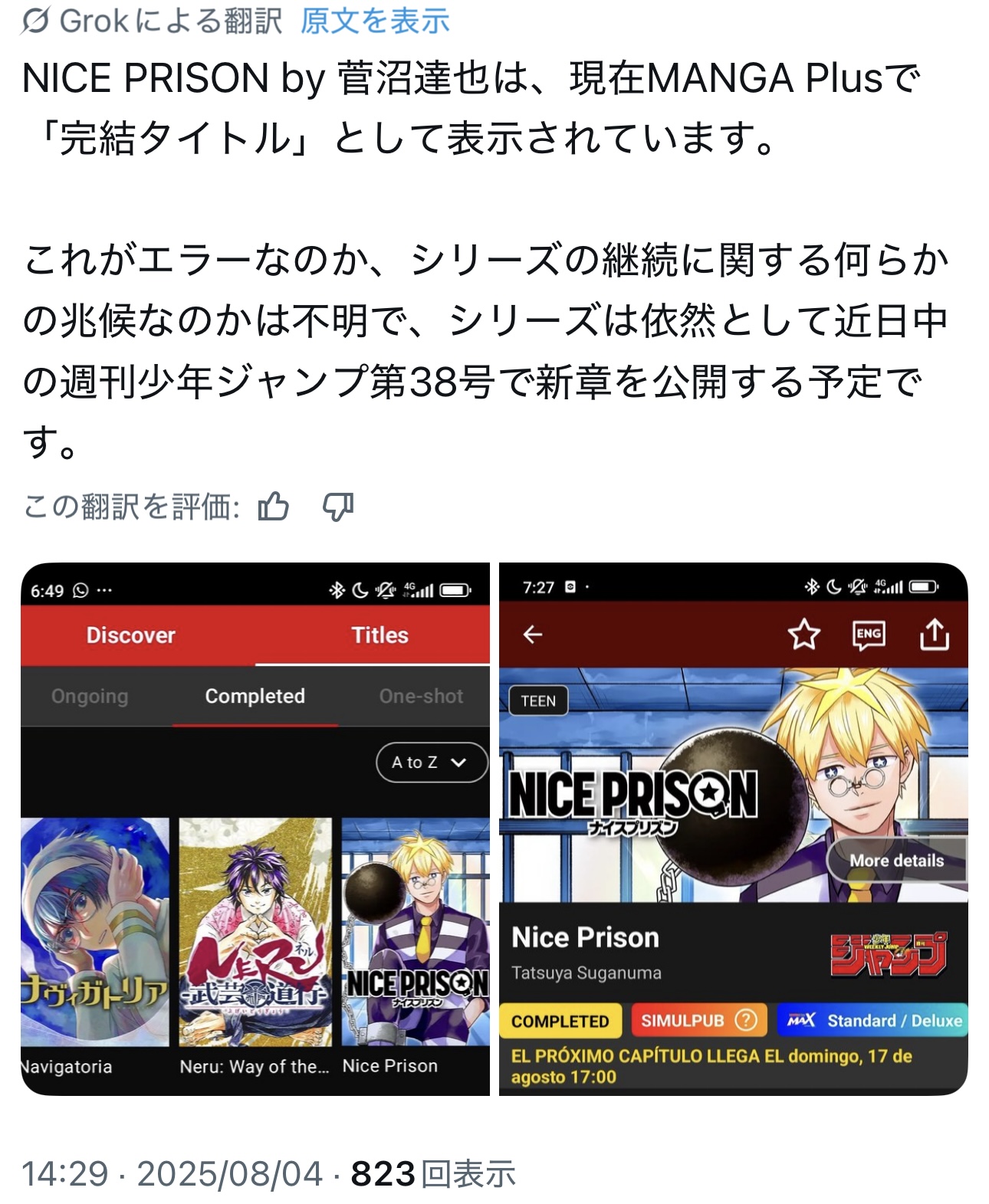Open the left screenshot of the Completed list
This screenshot has height=1204, width=989.
pos(255,829)
